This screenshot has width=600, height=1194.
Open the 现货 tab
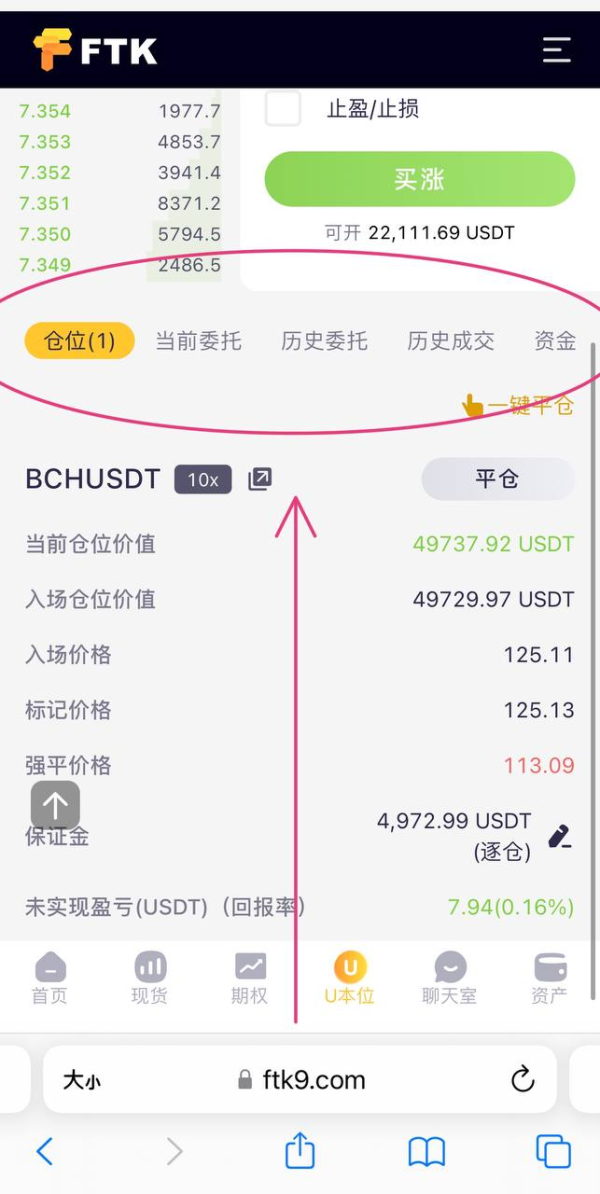pyautogui.click(x=150, y=978)
